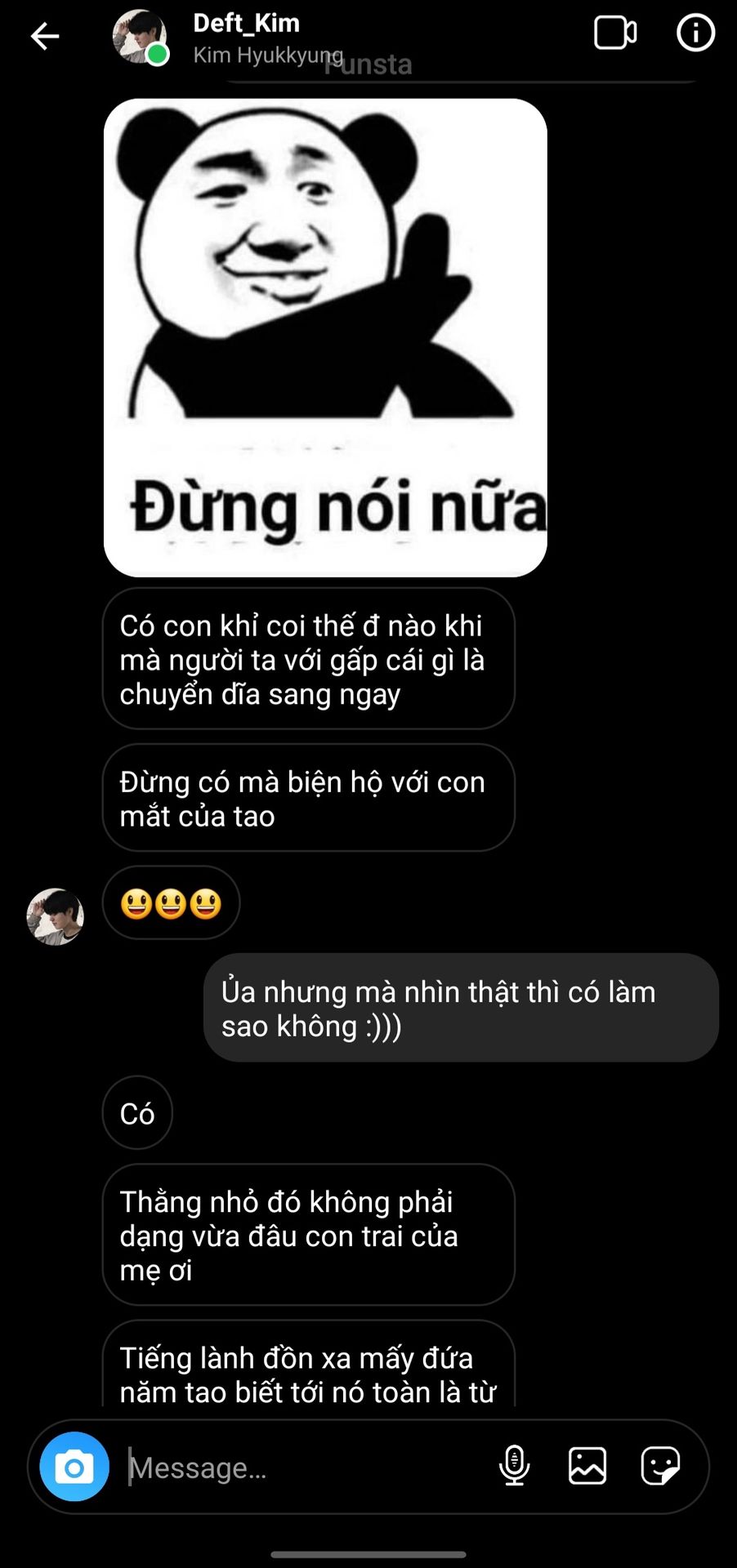Open the camera to send a photo
The width and height of the screenshot is (737, 1568).
(74, 1467)
